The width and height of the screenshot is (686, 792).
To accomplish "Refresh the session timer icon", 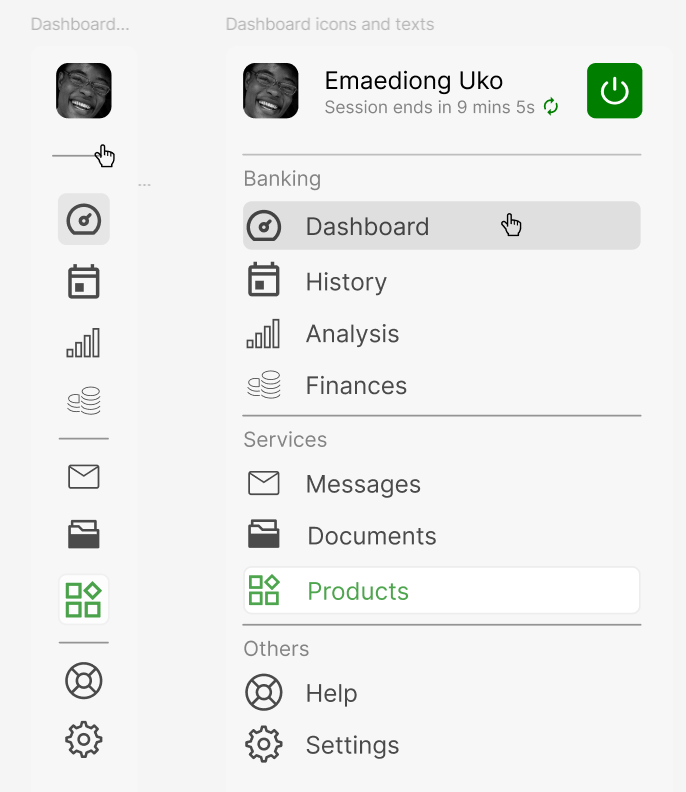I will [551, 106].
